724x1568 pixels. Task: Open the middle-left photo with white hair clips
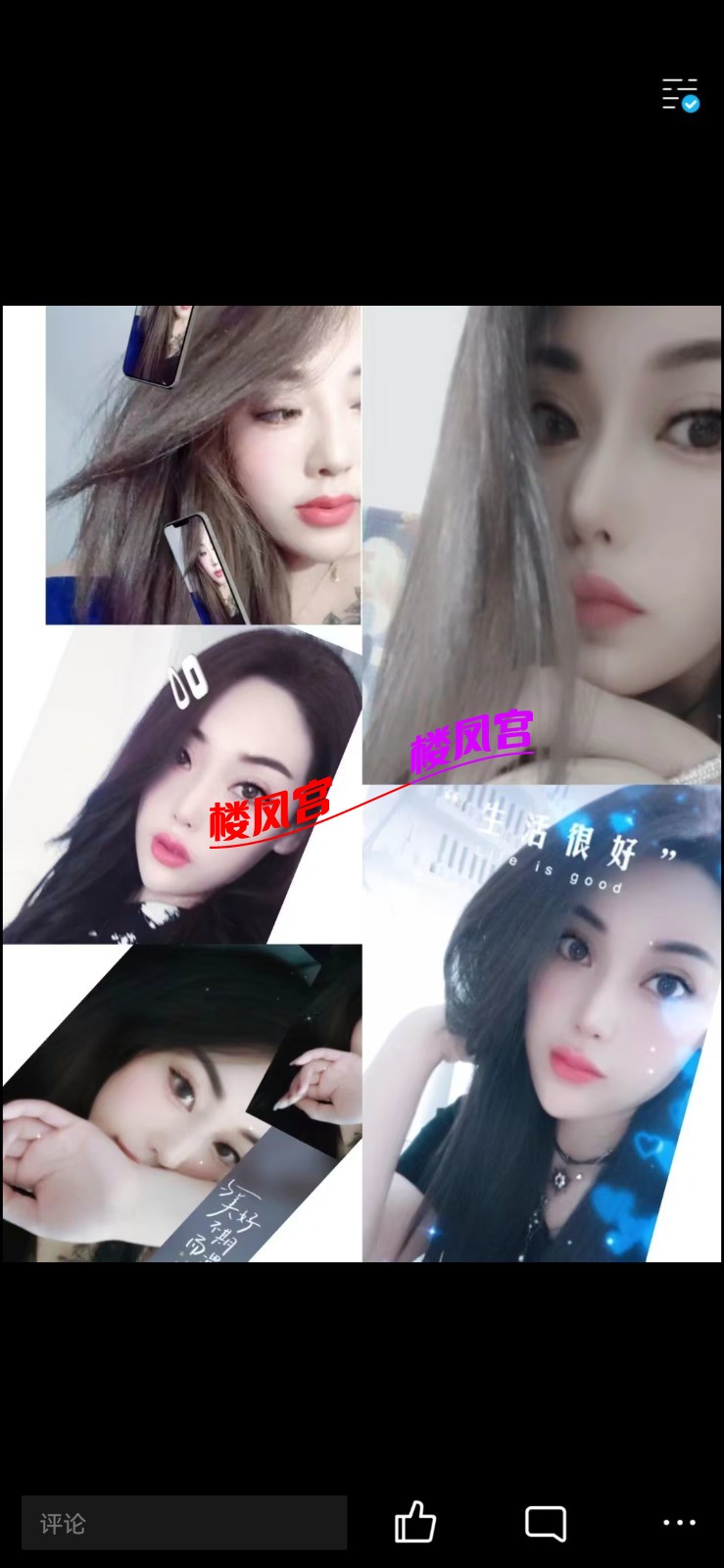(x=176, y=784)
